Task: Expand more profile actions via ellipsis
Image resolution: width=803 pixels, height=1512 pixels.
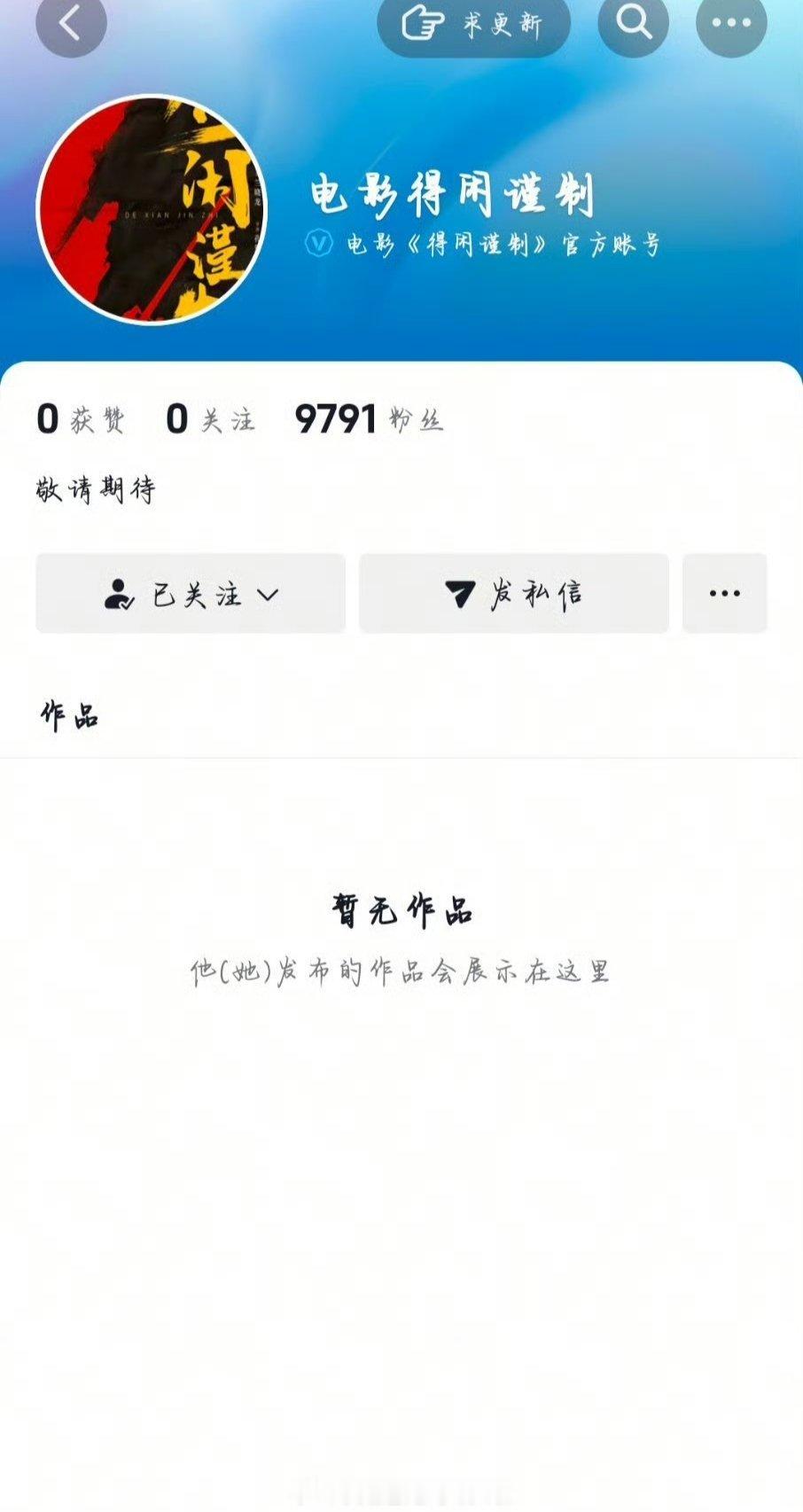Action: click(725, 592)
